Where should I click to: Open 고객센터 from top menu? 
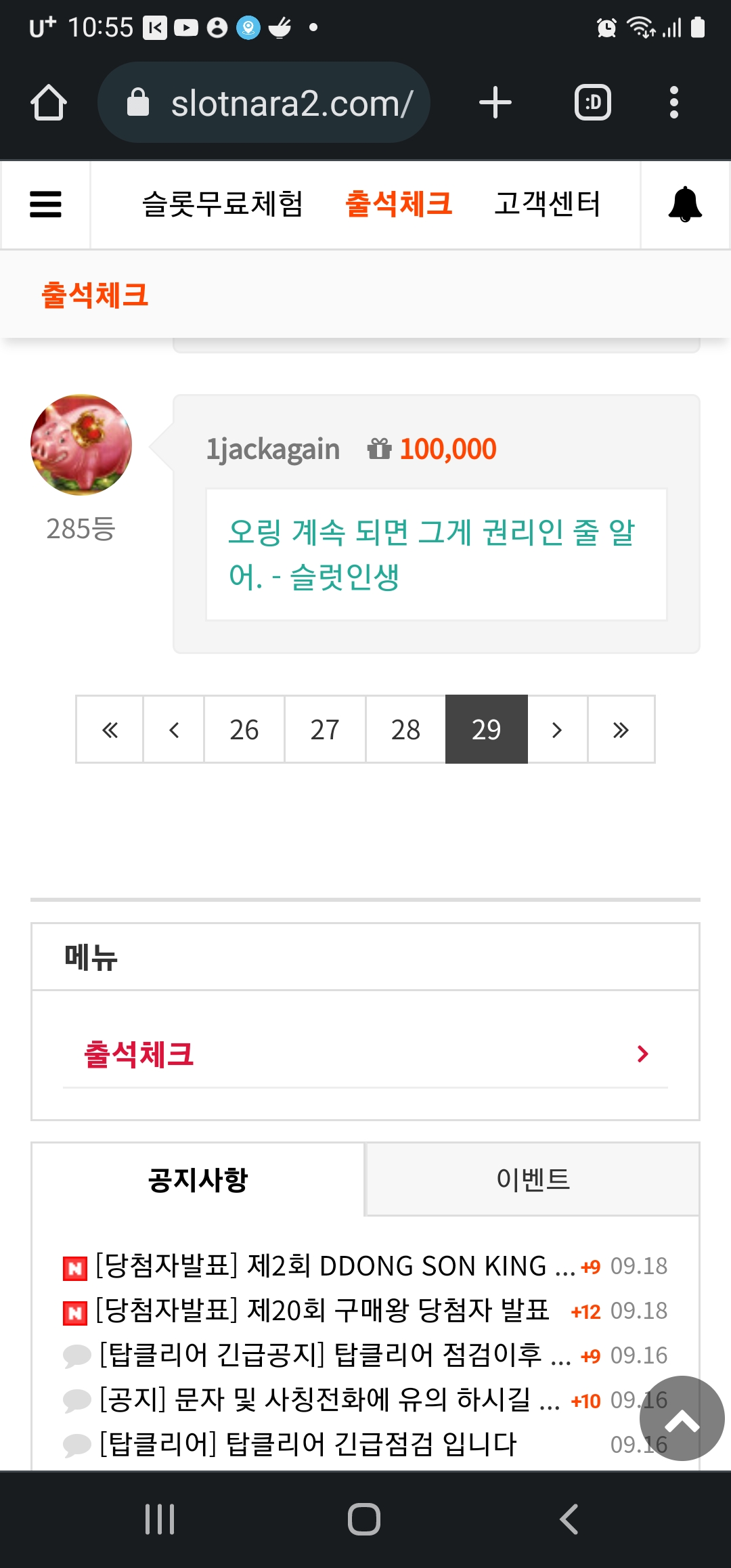pyautogui.click(x=547, y=204)
